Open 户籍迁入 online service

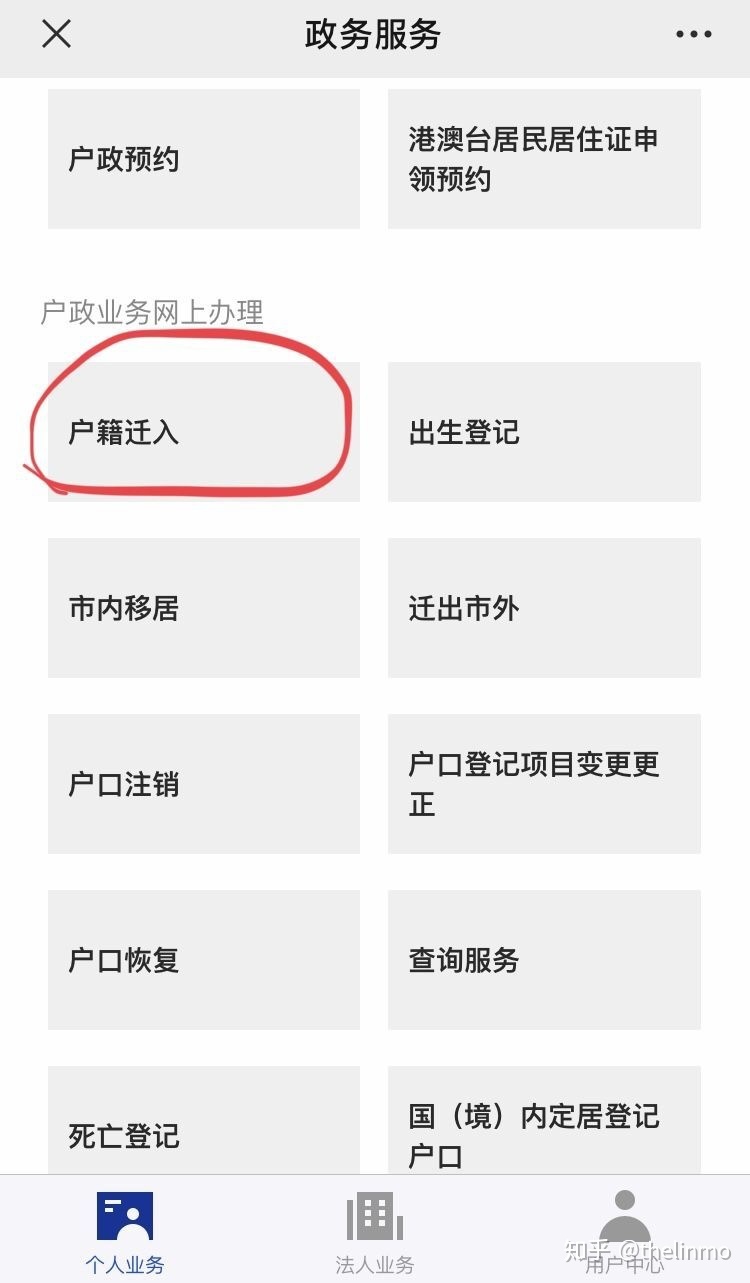coord(204,432)
